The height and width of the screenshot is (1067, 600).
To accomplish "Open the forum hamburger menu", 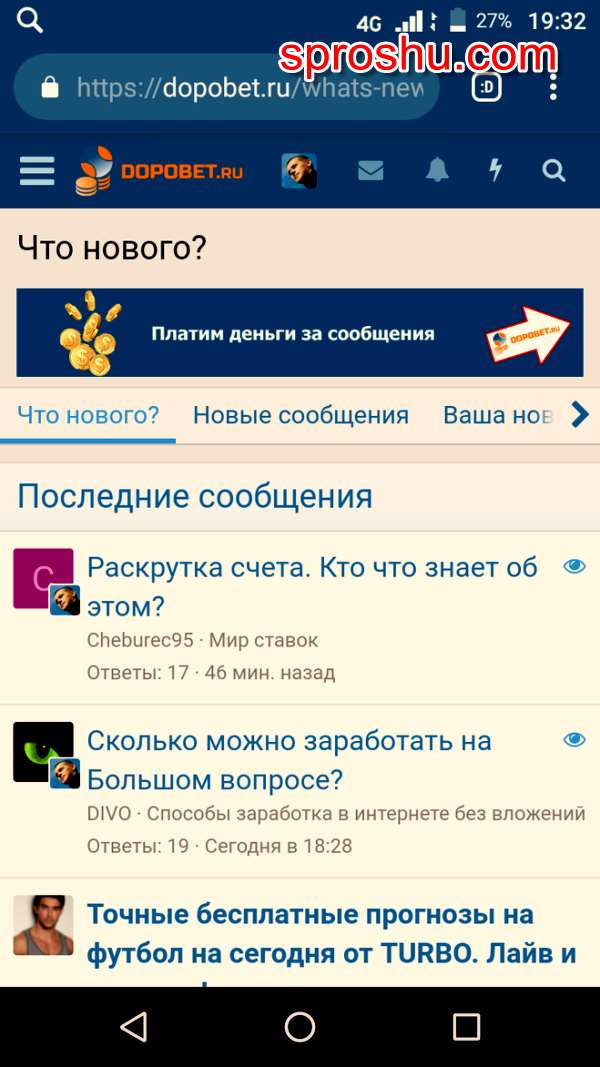I will click(x=37, y=171).
